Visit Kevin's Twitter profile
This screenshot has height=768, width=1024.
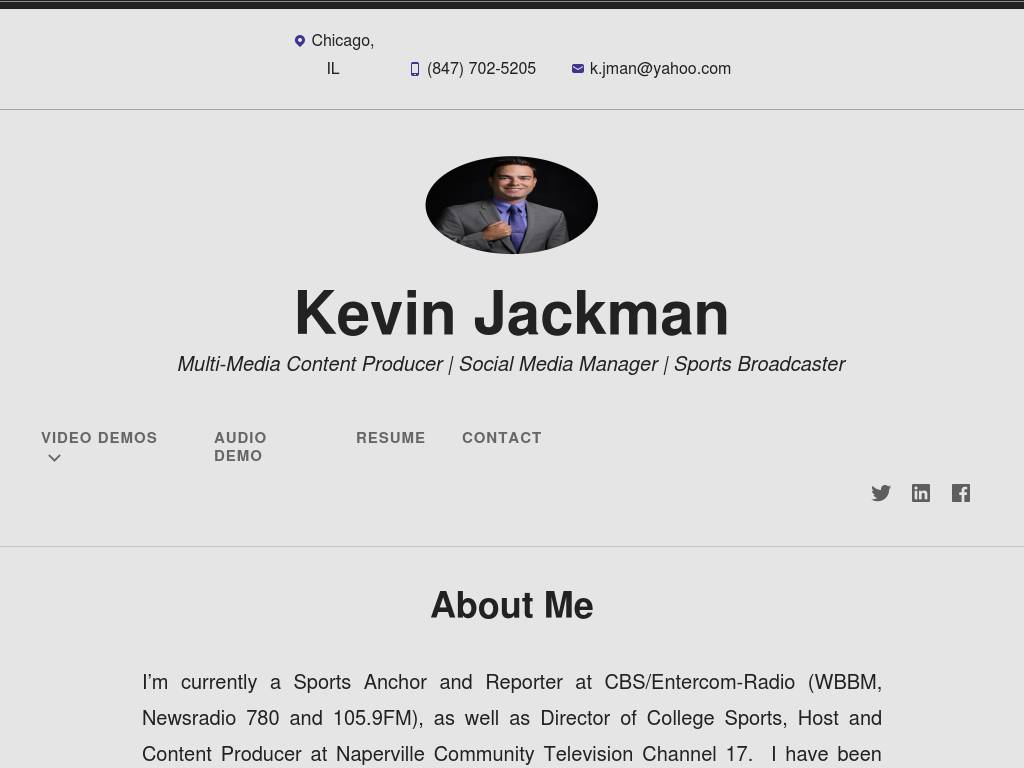coord(881,493)
